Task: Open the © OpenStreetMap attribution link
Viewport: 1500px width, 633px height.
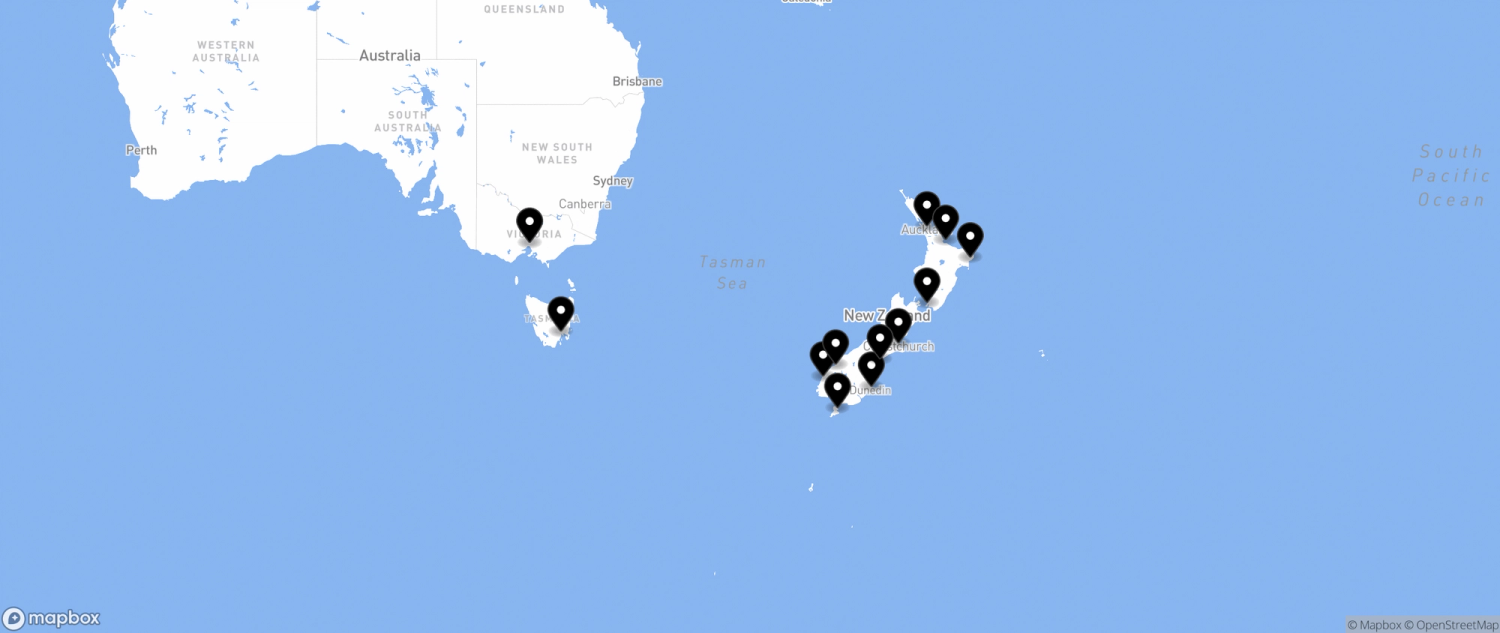Action: click(x=1451, y=625)
